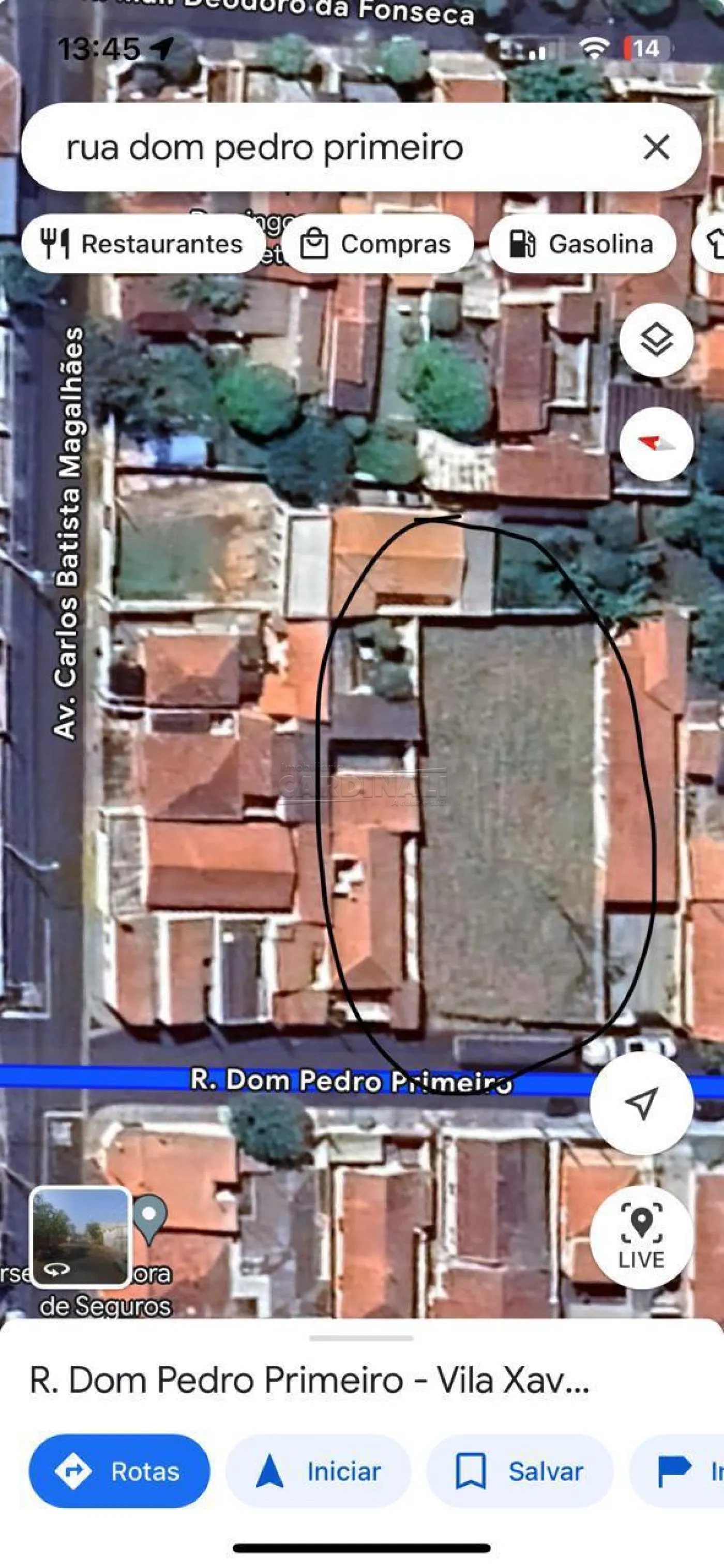The height and width of the screenshot is (1568, 724).
Task: Center map on my location
Action: [642, 1103]
